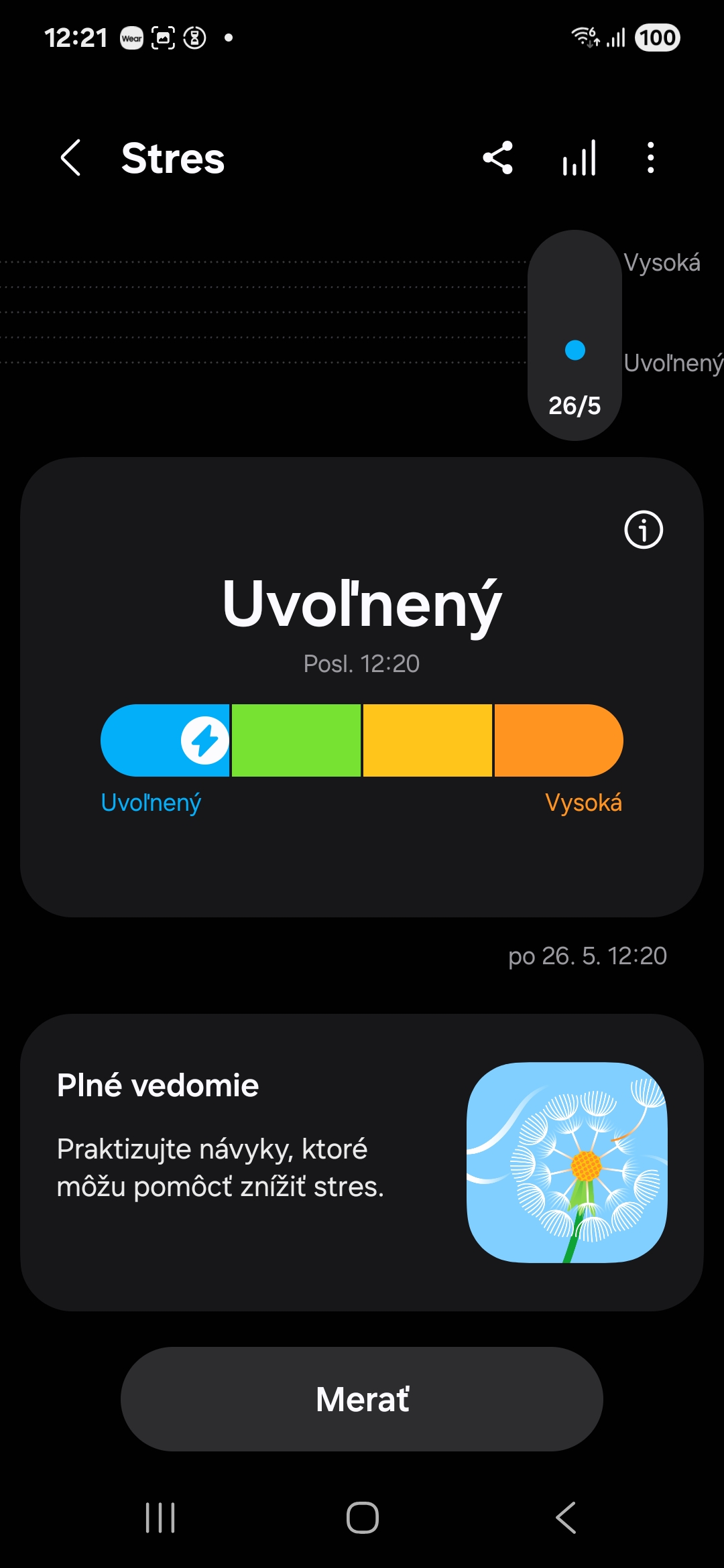Start measuring with the Merať button
Screen dimensions: 724x1568
(362, 1399)
